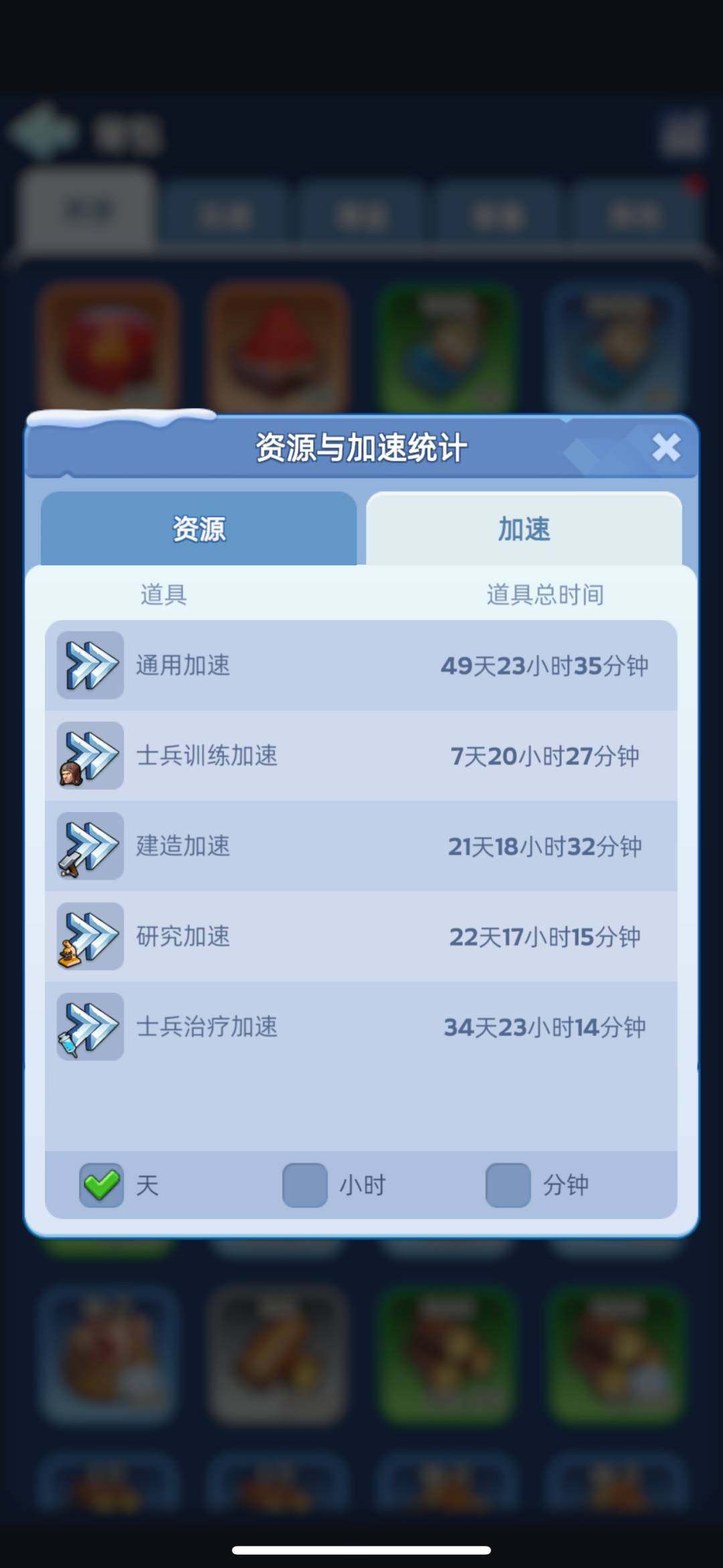Select the 士兵训练加速 speedup icon
This screenshot has width=723, height=1568.
point(90,756)
